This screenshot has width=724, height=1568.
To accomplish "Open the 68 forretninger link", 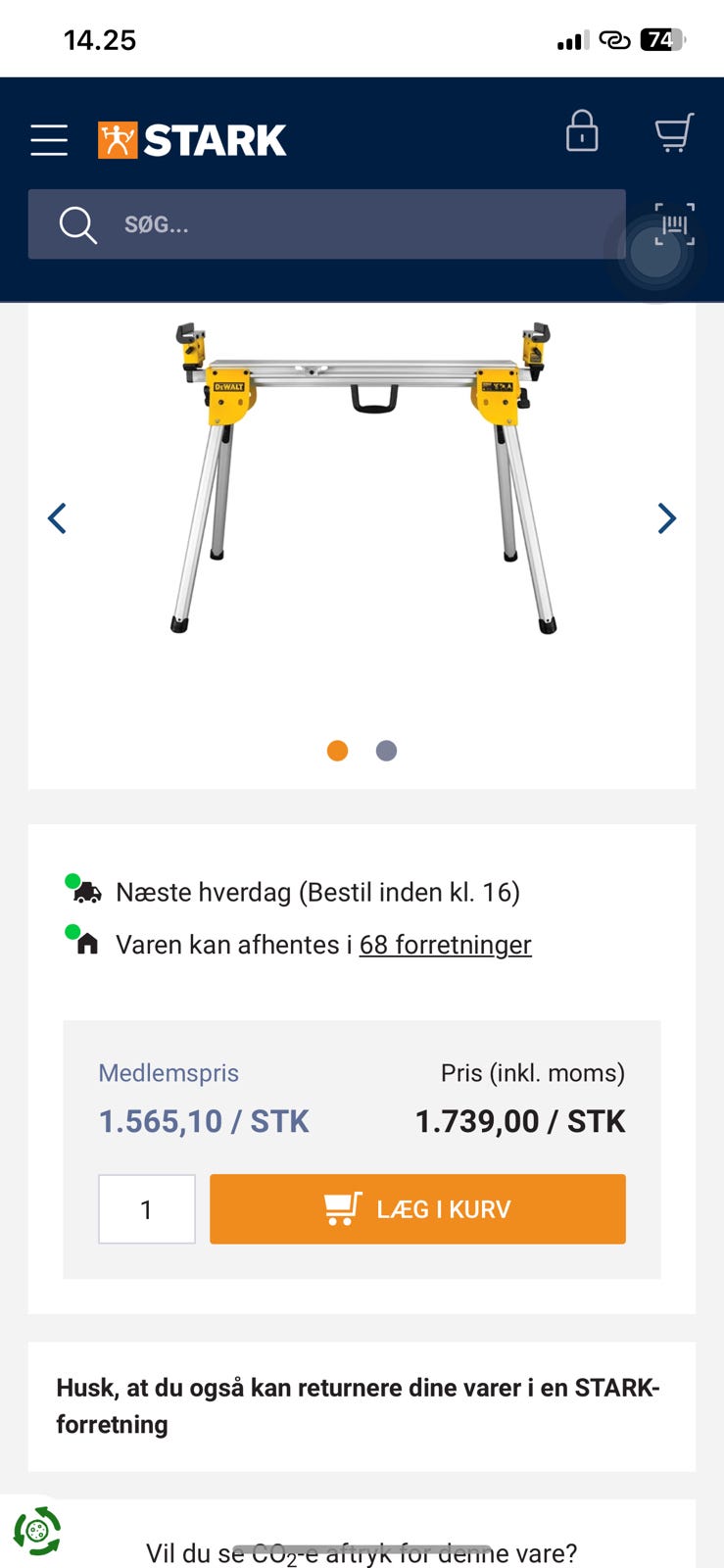I will [x=445, y=945].
